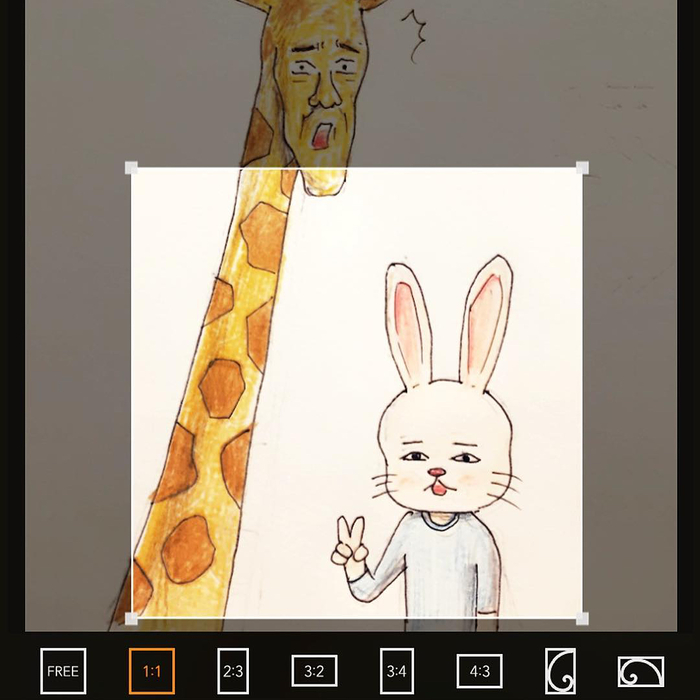Apply the 3:2 crop ratio
The width and height of the screenshot is (700, 700).
point(314,671)
